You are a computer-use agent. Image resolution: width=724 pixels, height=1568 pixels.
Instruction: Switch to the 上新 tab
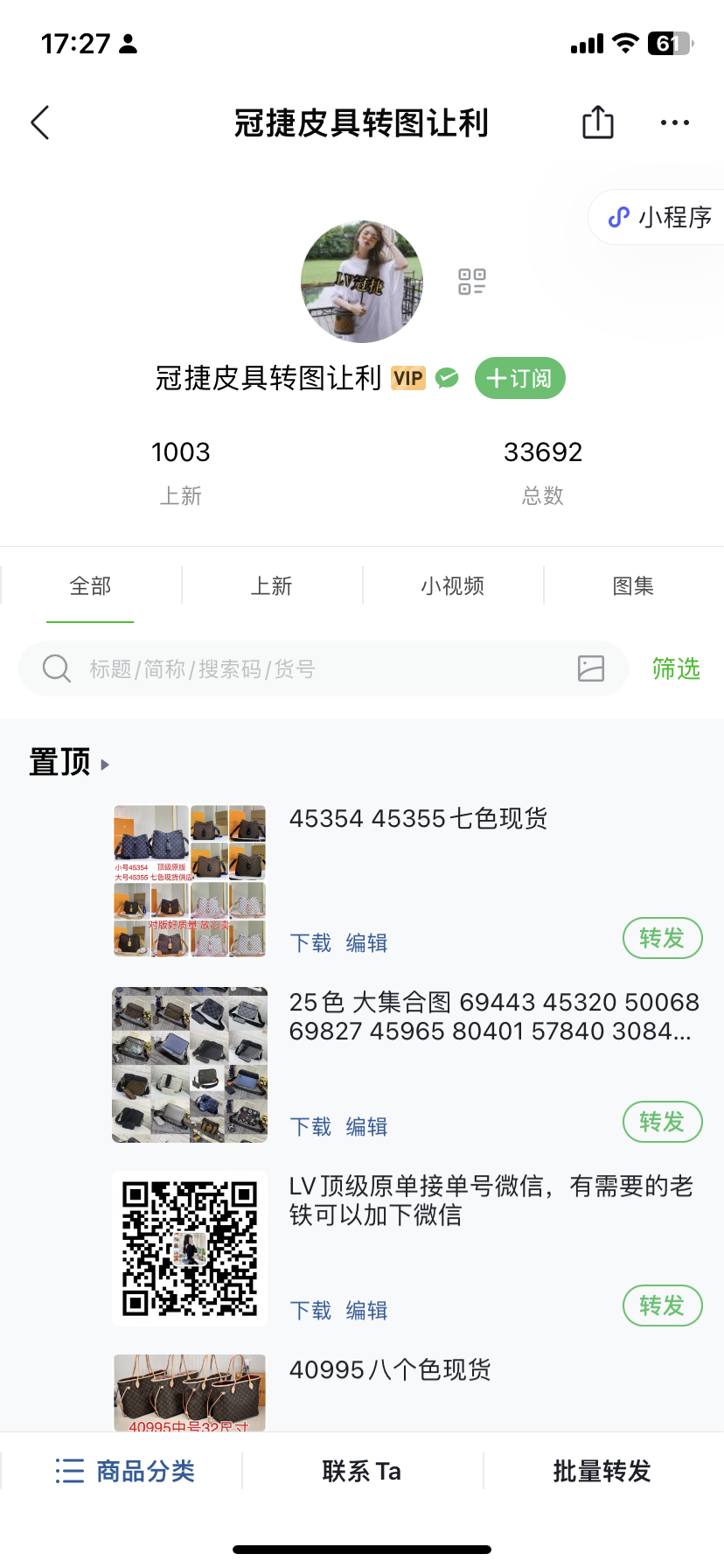tap(272, 585)
